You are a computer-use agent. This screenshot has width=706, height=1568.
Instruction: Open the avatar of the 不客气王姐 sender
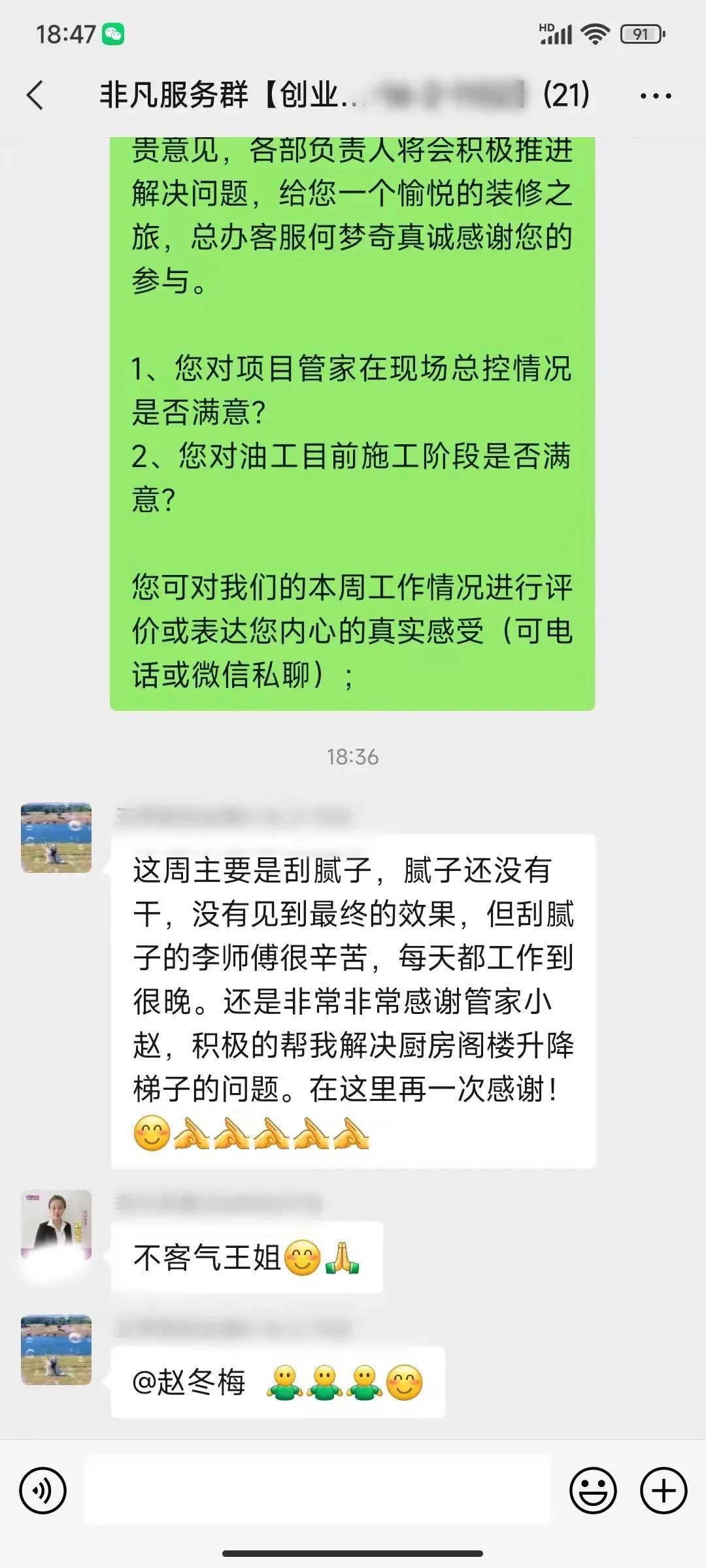(x=56, y=1224)
